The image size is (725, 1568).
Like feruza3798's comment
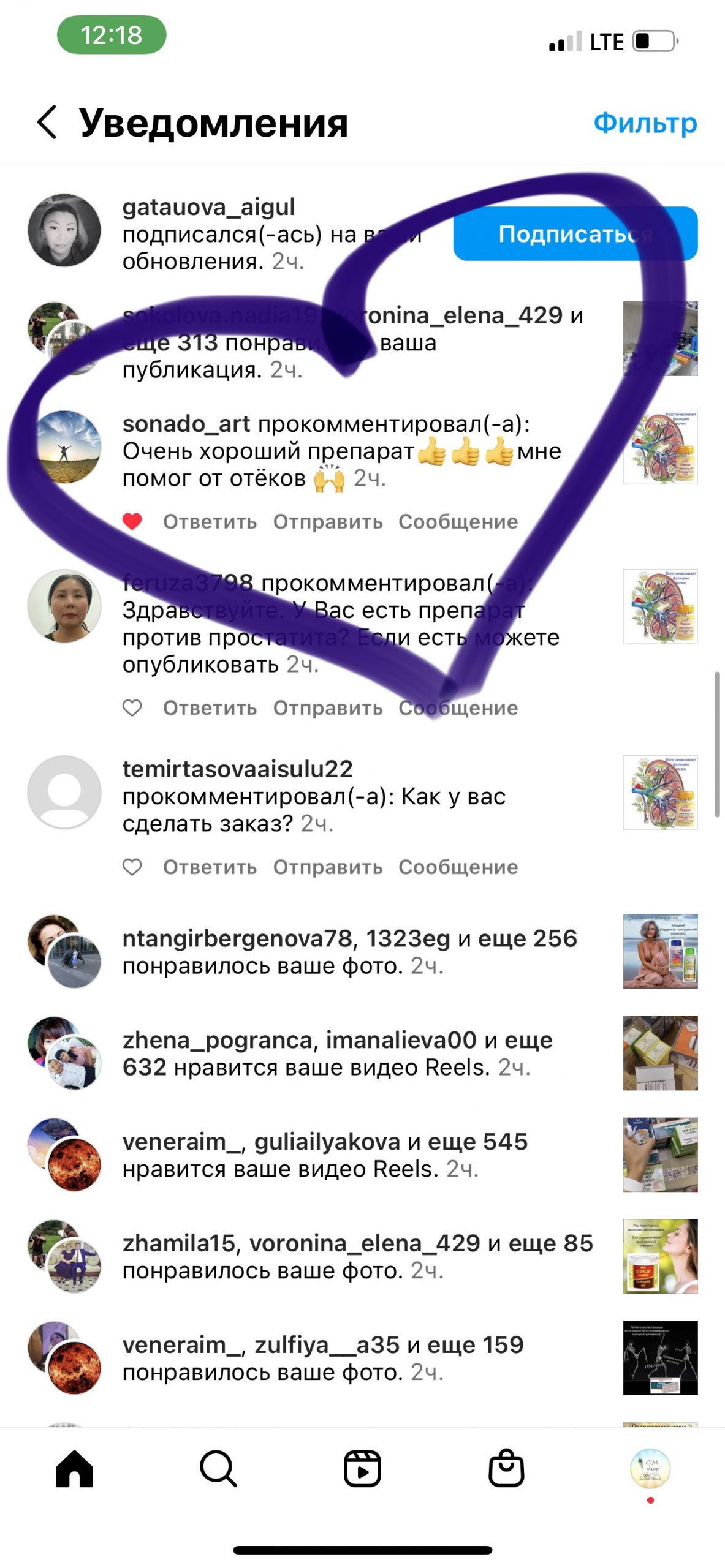[x=132, y=708]
